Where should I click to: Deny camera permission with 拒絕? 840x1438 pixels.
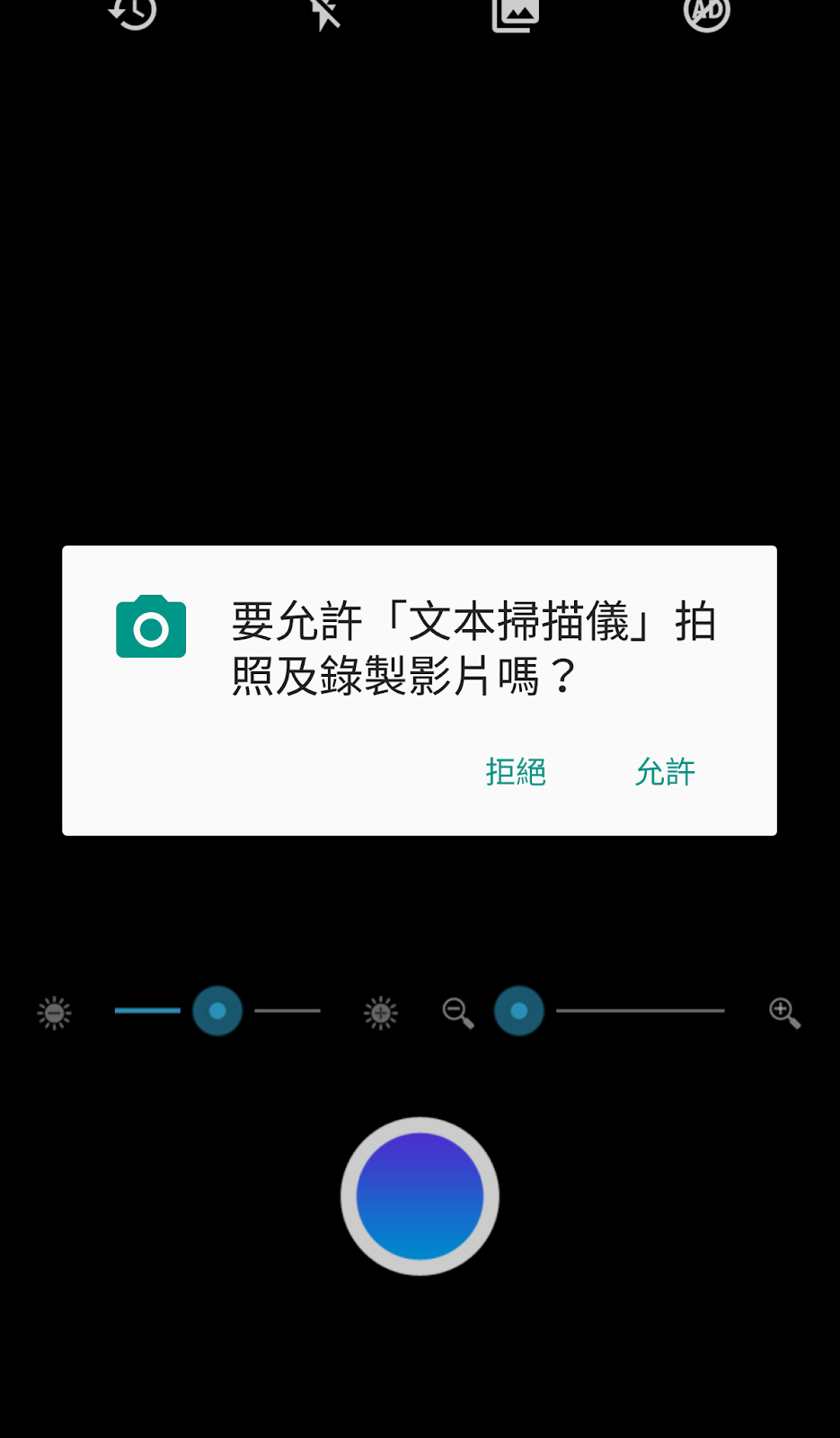click(x=516, y=772)
